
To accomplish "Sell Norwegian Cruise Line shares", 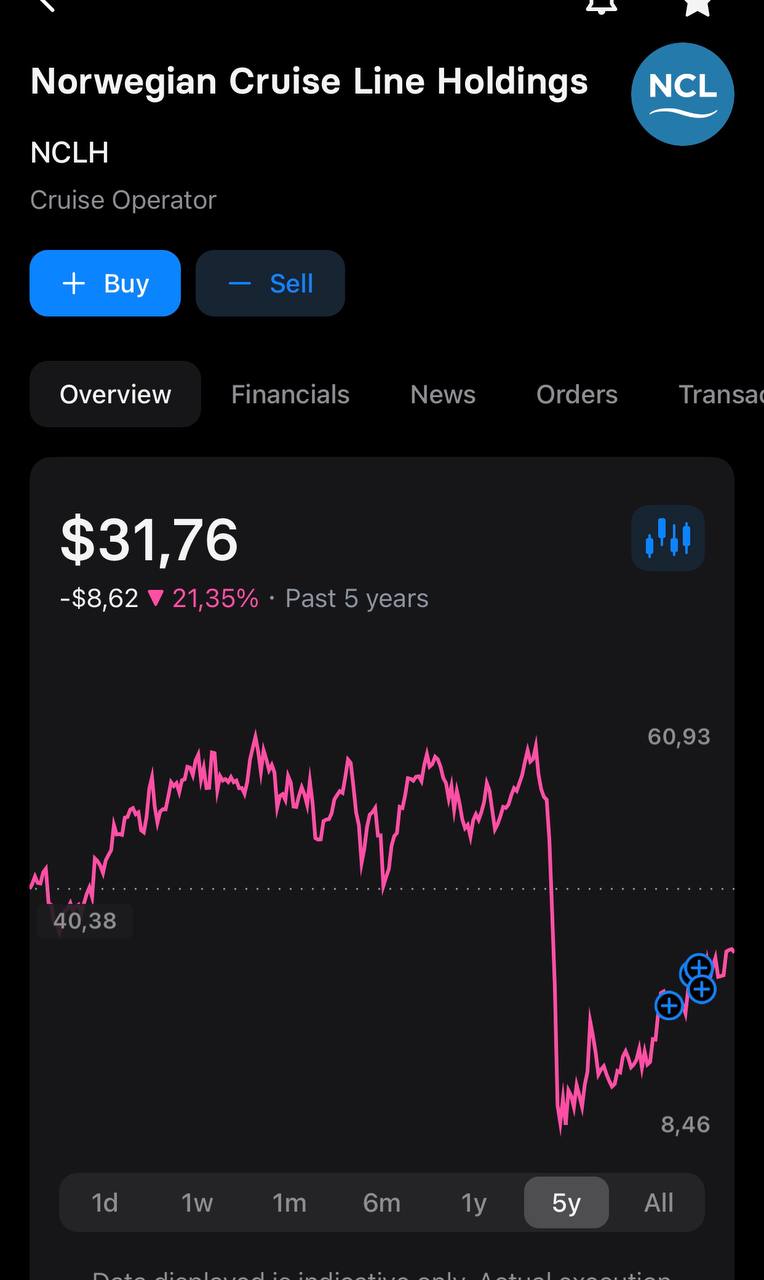I will tap(270, 283).
